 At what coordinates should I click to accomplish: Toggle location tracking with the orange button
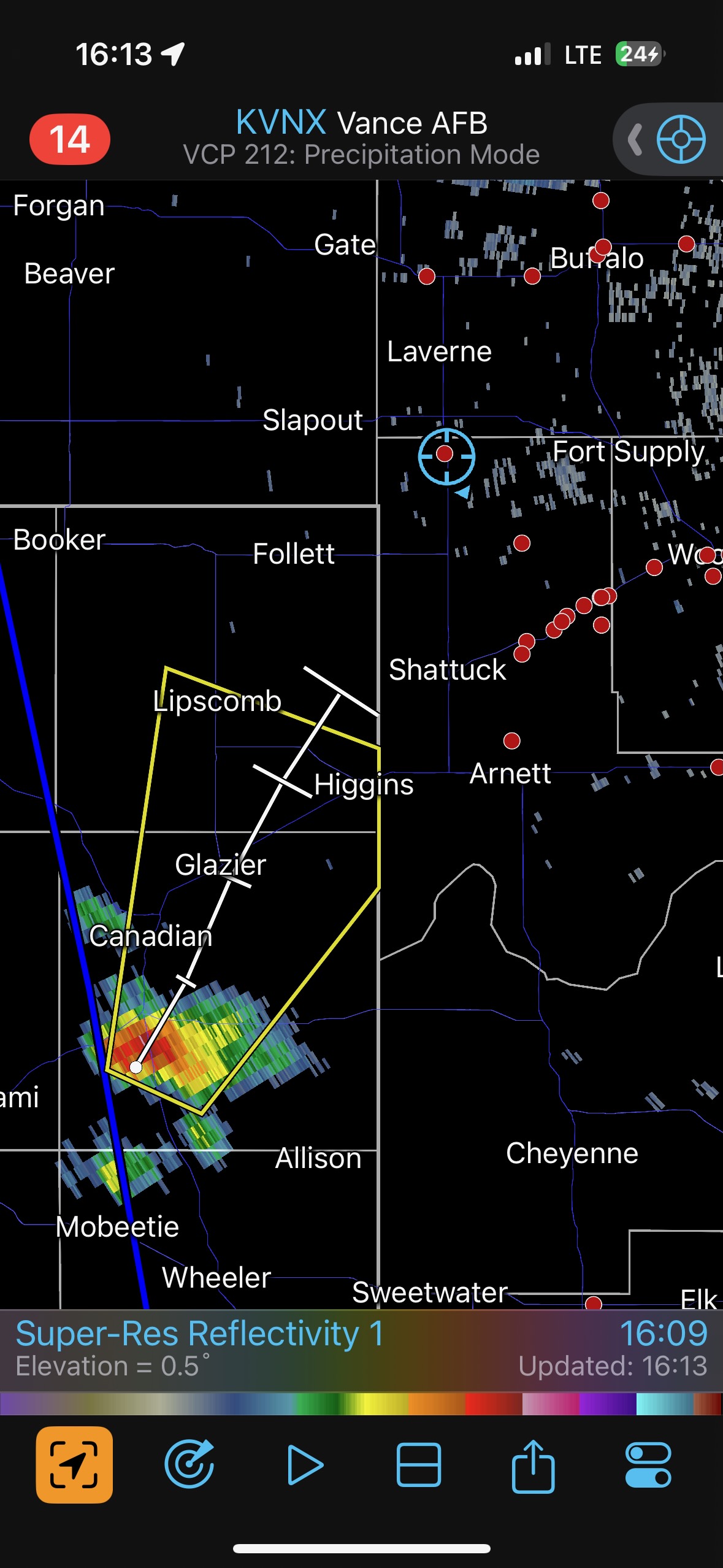click(74, 1465)
